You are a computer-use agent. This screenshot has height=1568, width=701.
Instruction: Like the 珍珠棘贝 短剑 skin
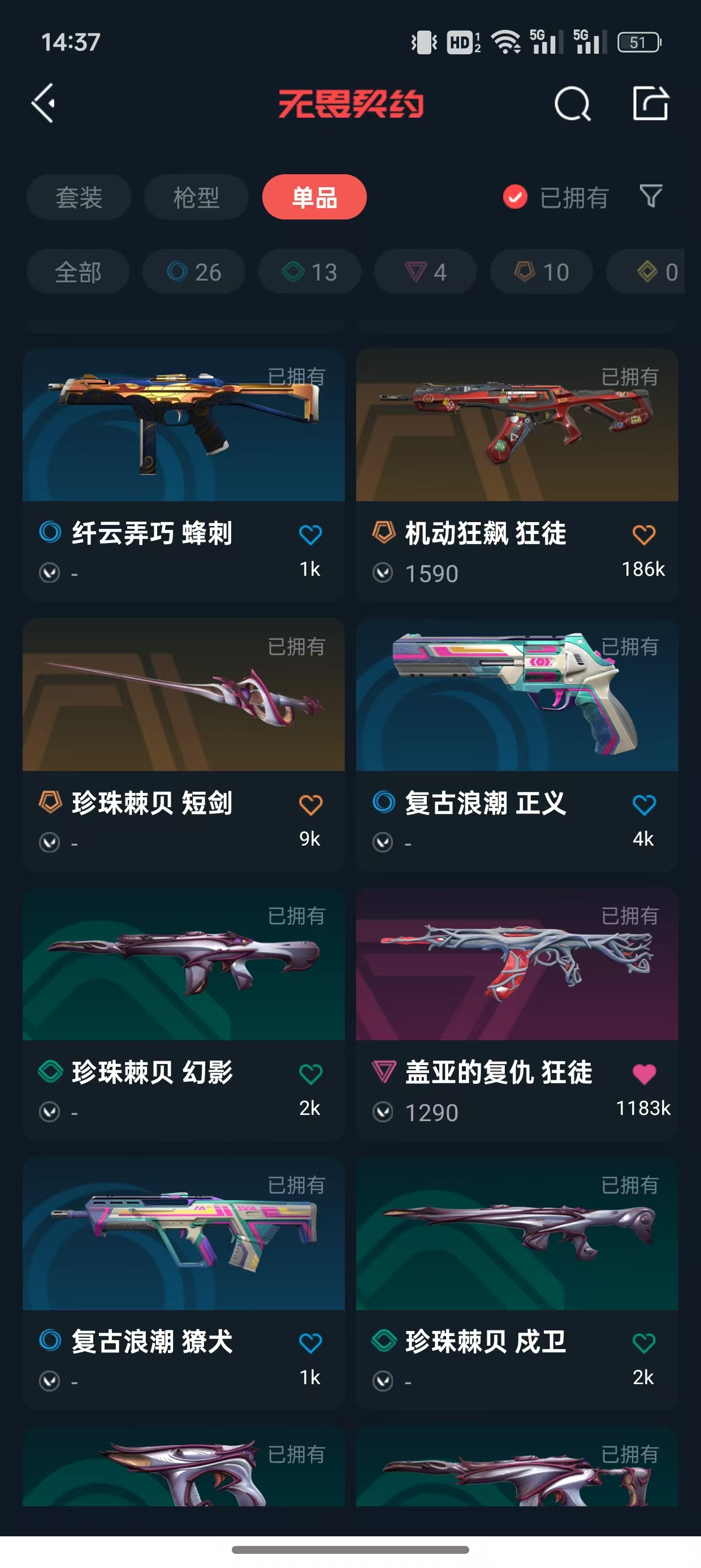pyautogui.click(x=310, y=805)
